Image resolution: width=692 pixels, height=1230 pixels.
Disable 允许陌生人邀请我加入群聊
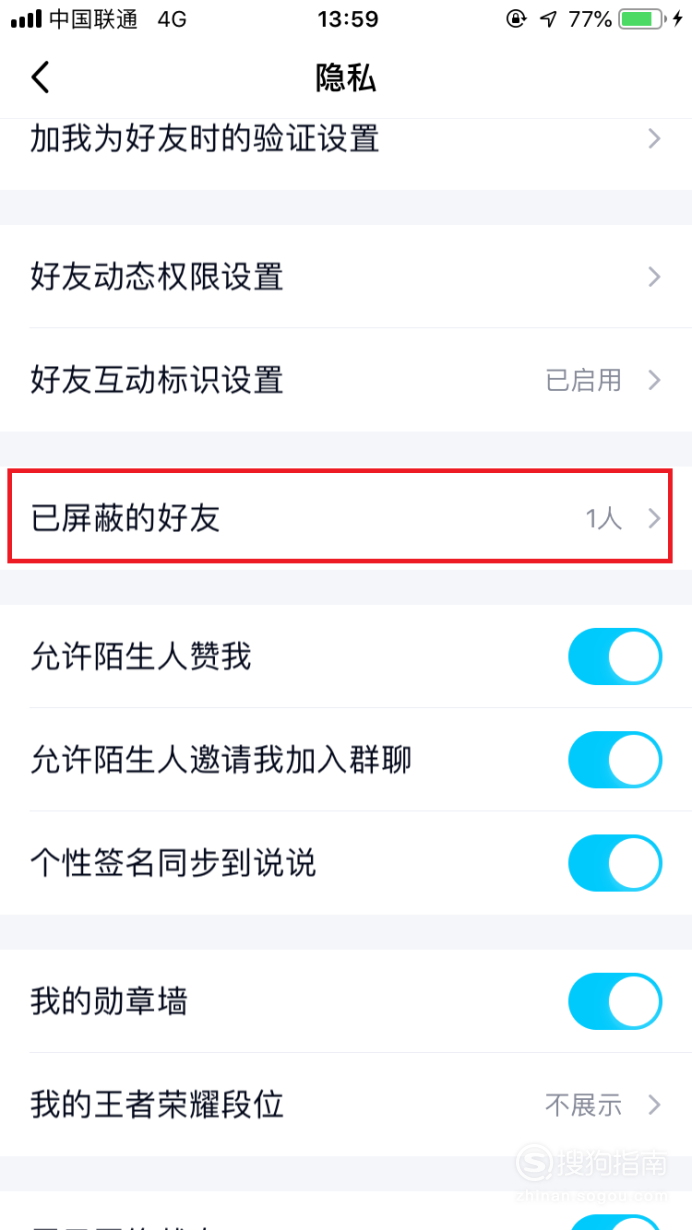[x=615, y=760]
